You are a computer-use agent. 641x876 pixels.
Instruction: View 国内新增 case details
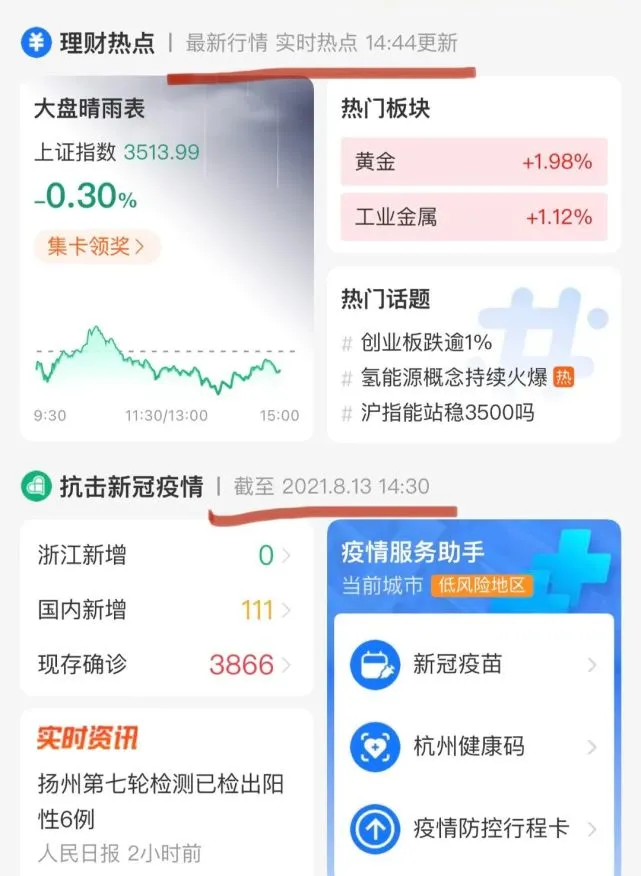coord(165,610)
